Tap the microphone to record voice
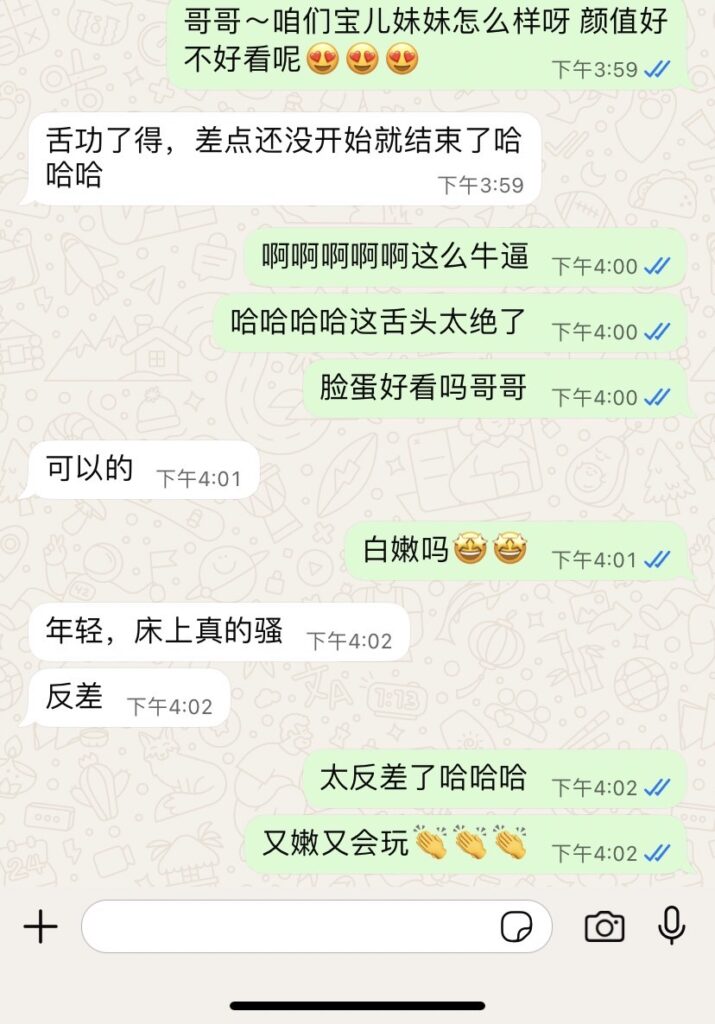The height and width of the screenshot is (1024, 715). tap(672, 926)
